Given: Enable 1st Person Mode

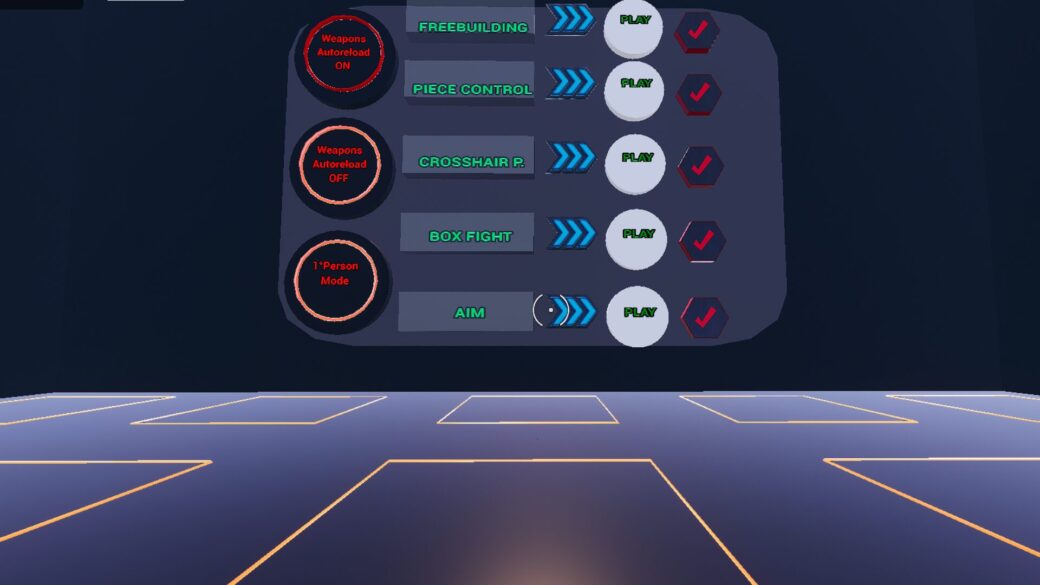Looking at the screenshot, I should (x=335, y=275).
